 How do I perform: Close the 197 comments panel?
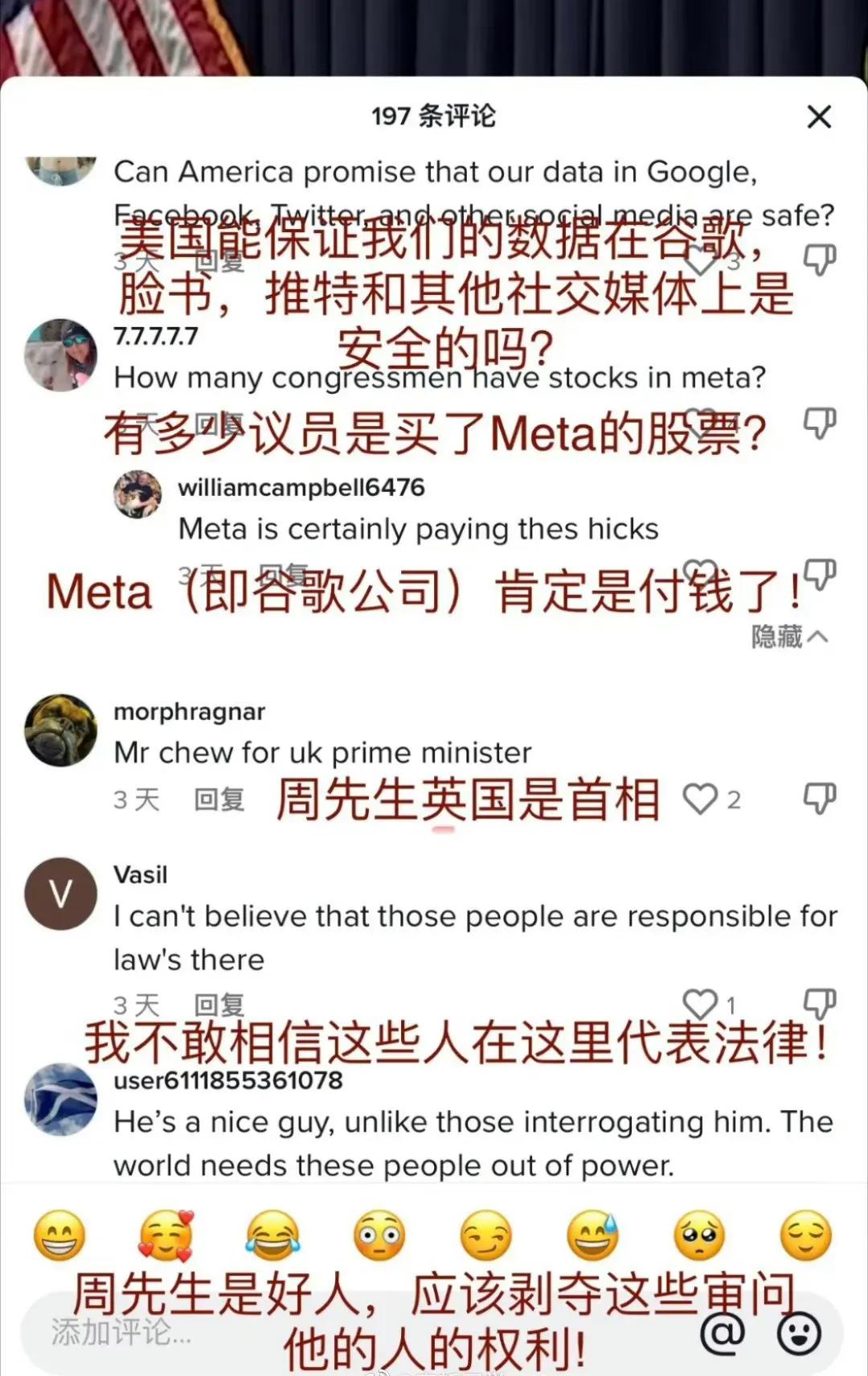(819, 117)
